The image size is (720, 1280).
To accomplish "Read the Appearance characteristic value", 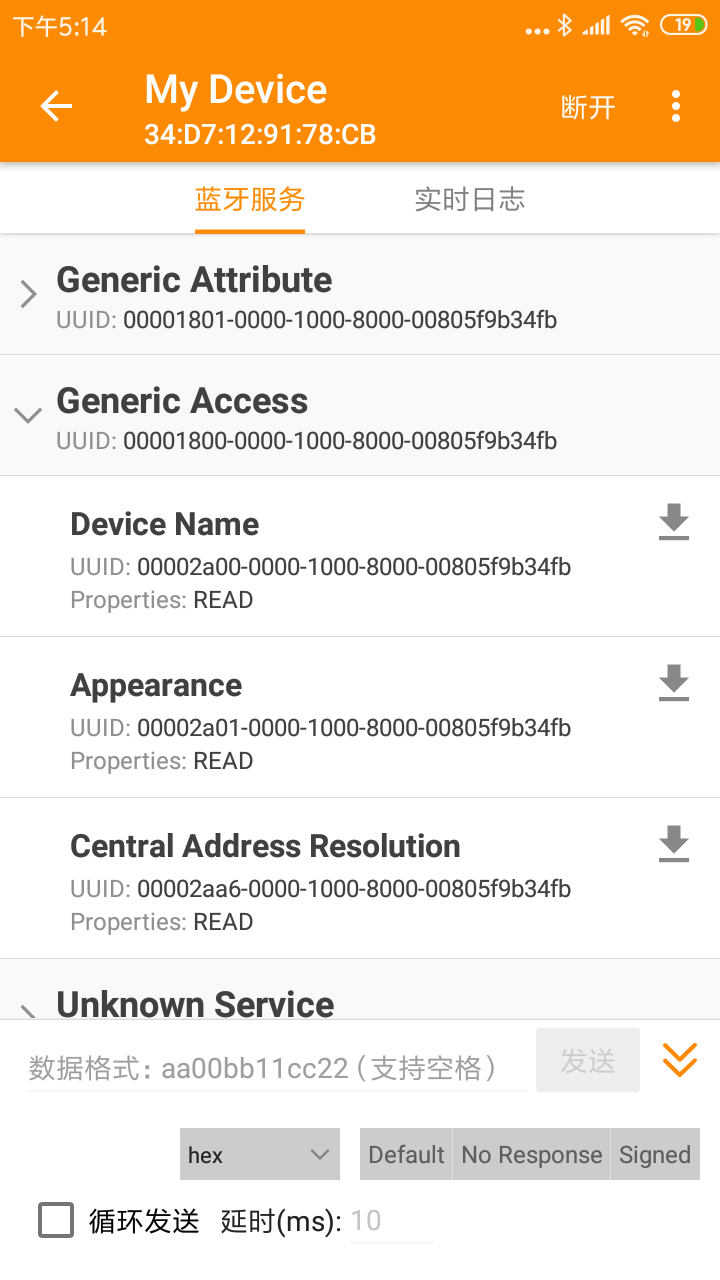I will pyautogui.click(x=673, y=684).
